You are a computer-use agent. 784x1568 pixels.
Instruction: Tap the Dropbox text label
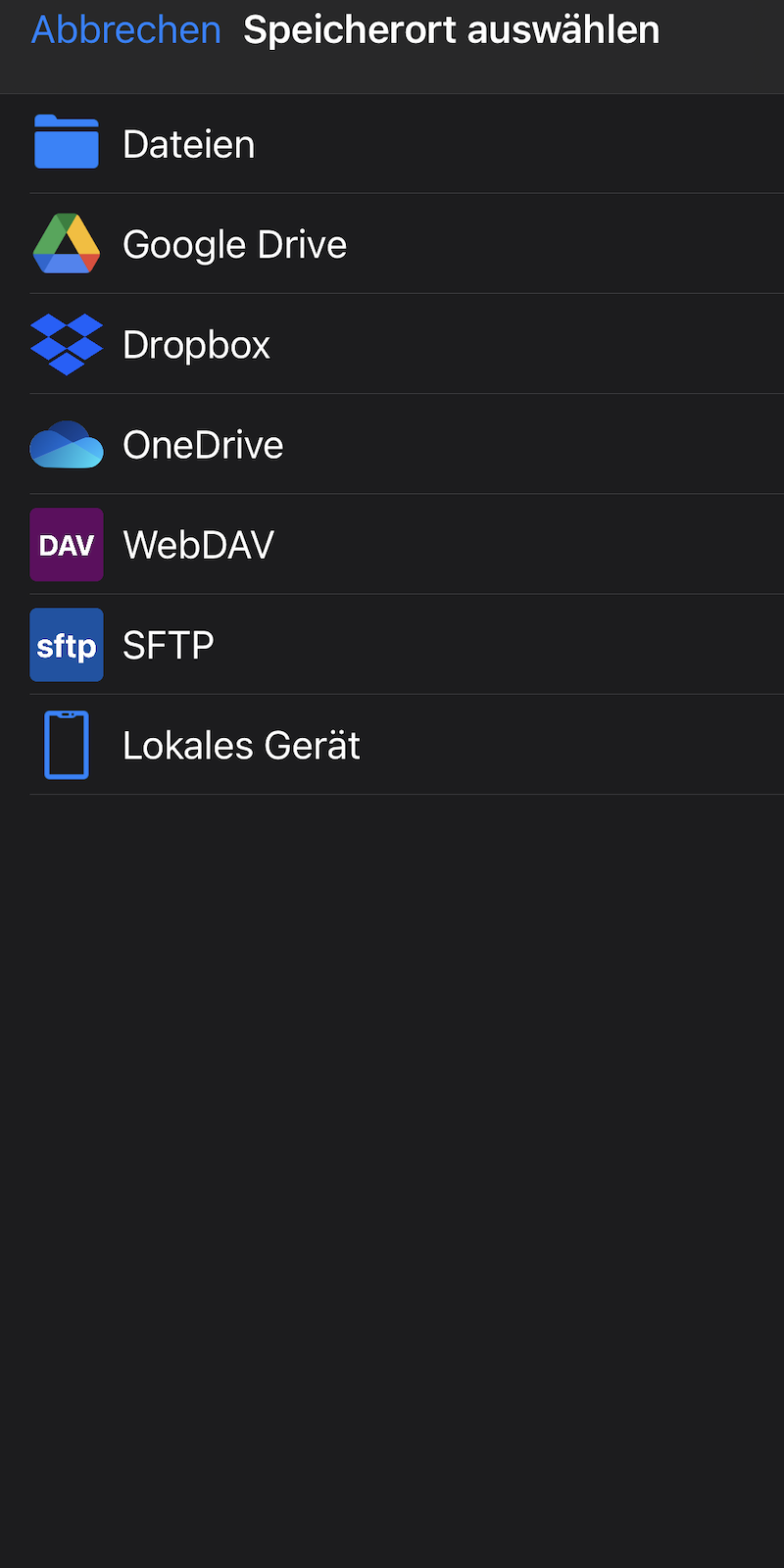click(196, 344)
